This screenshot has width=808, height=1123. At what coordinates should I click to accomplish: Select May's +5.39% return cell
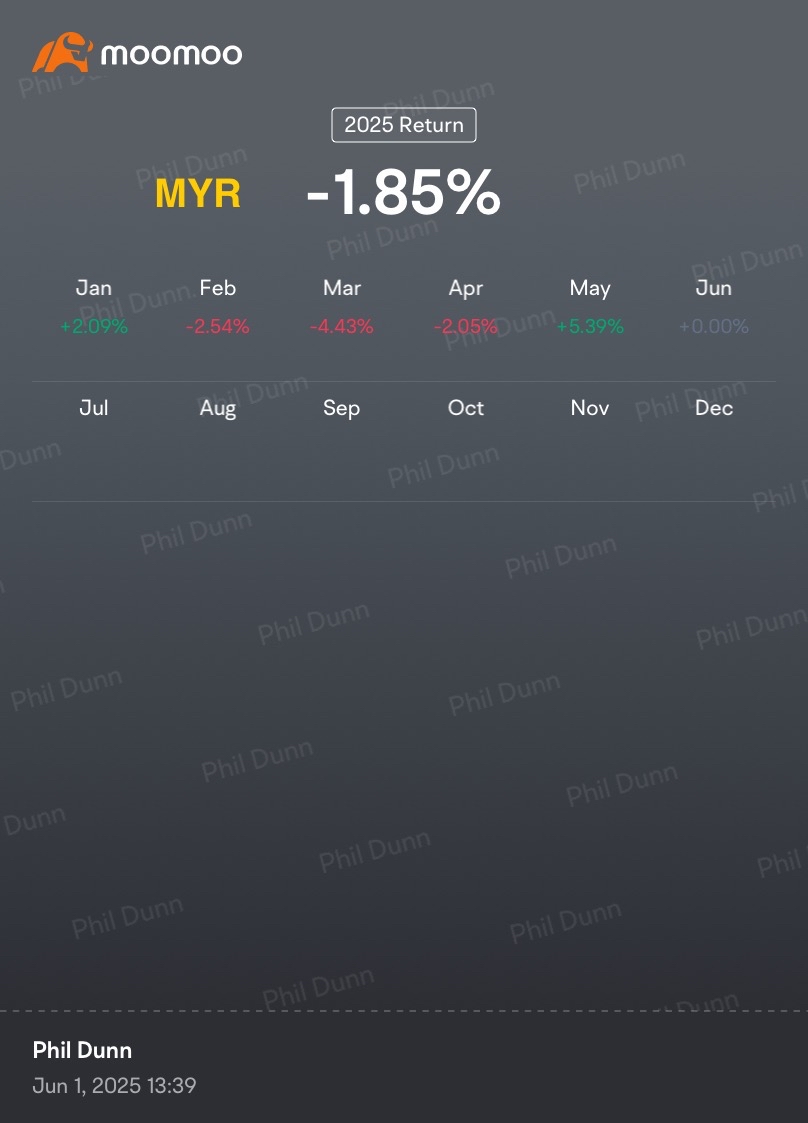[589, 325]
